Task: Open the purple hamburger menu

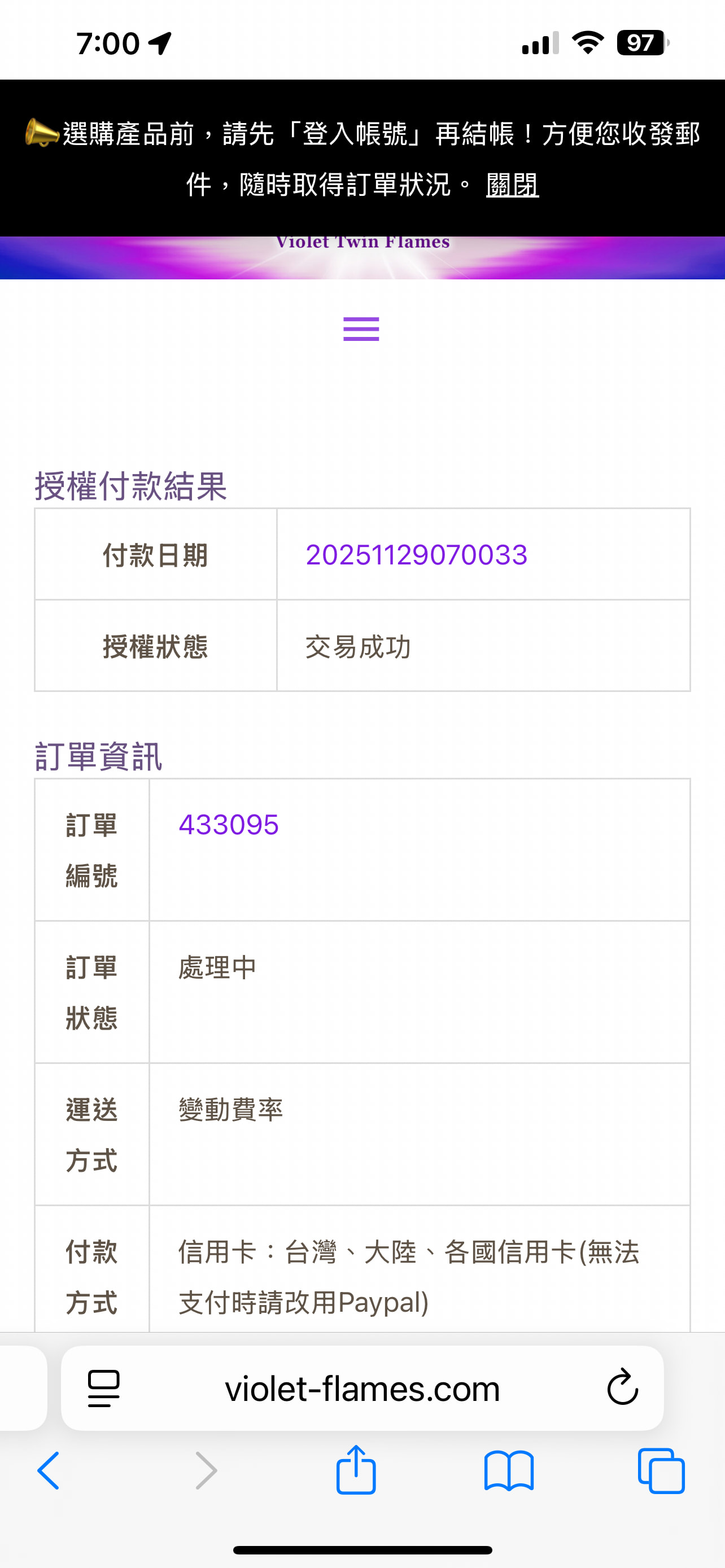Action: tap(361, 329)
